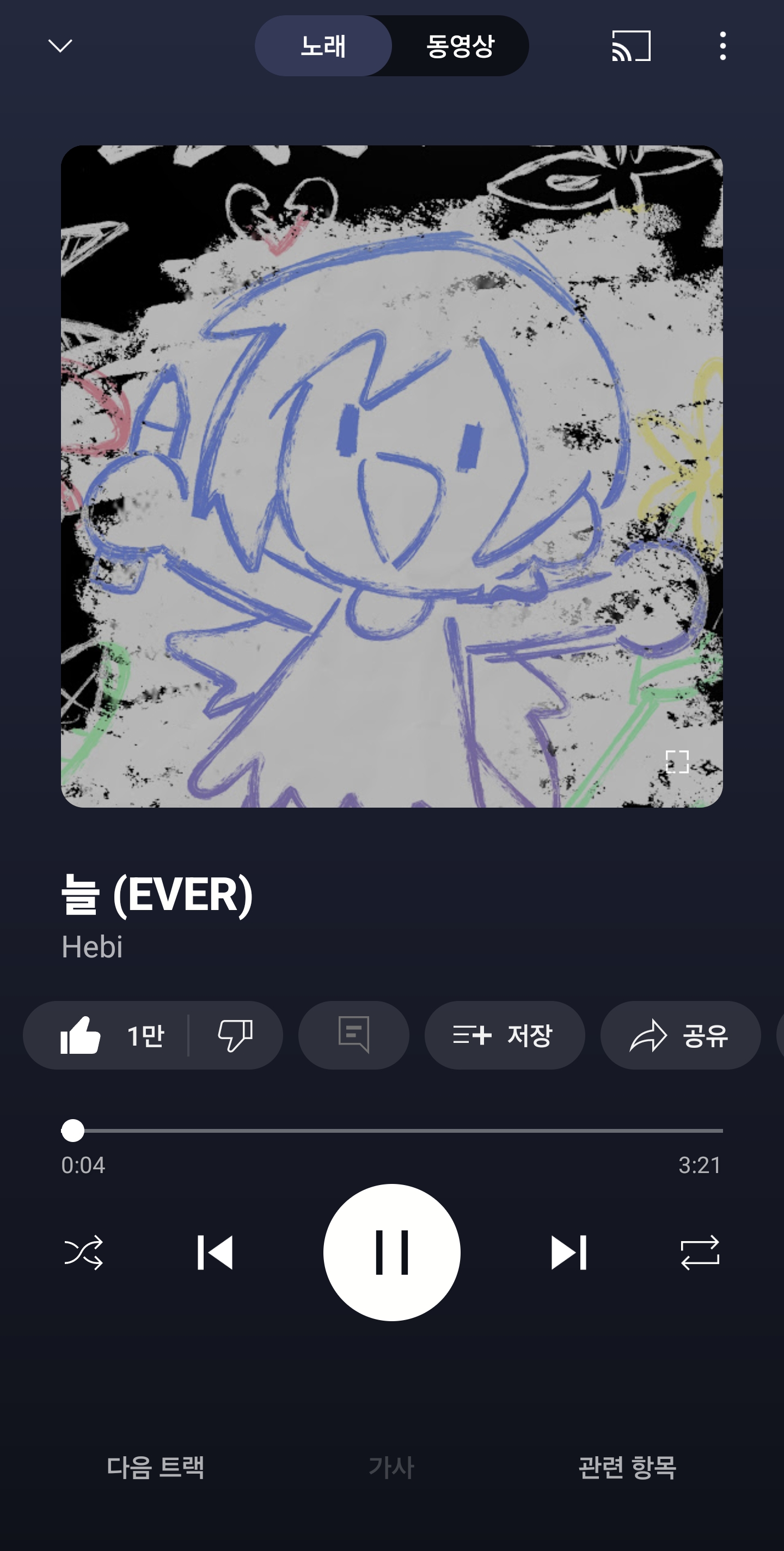Go to the previous track
Image resolution: width=784 pixels, height=1551 pixels.
(215, 1253)
